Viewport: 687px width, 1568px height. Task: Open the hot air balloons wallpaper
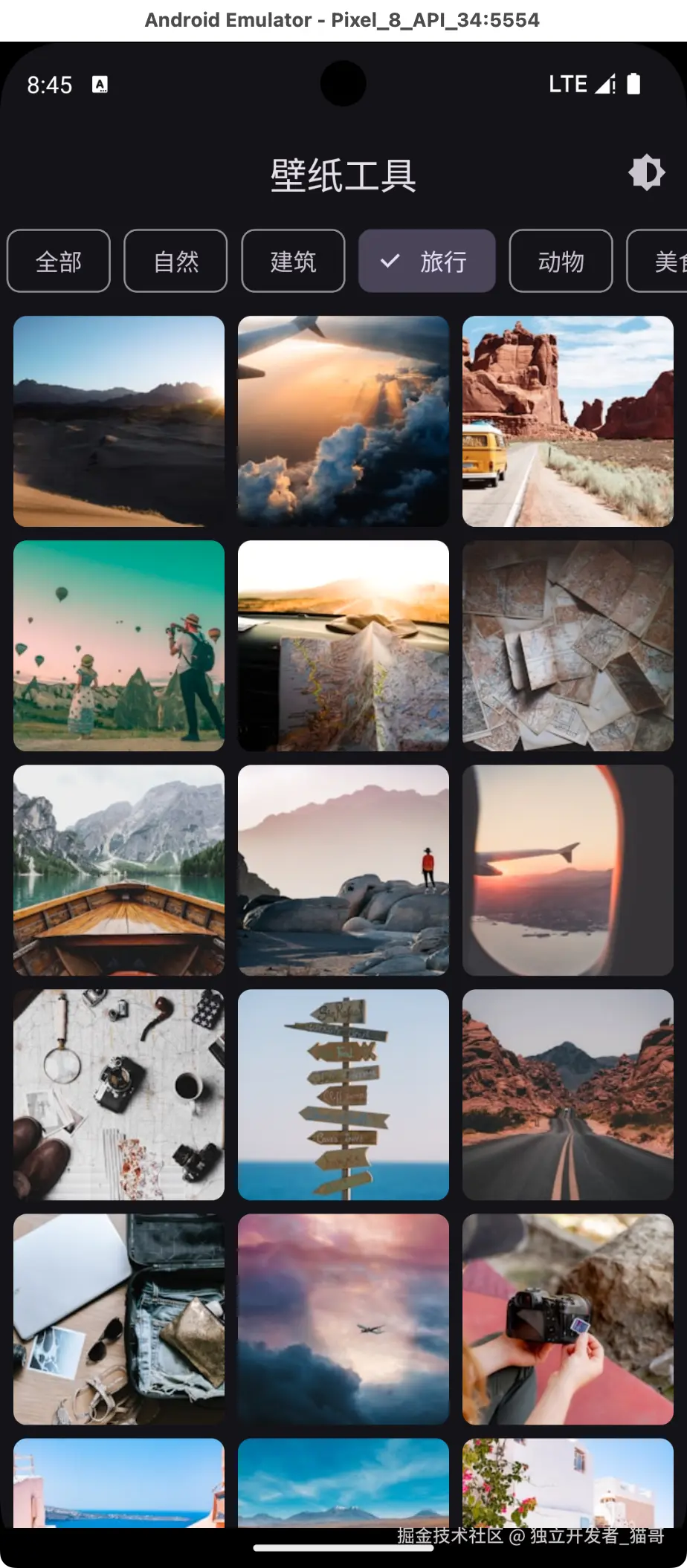coord(119,646)
